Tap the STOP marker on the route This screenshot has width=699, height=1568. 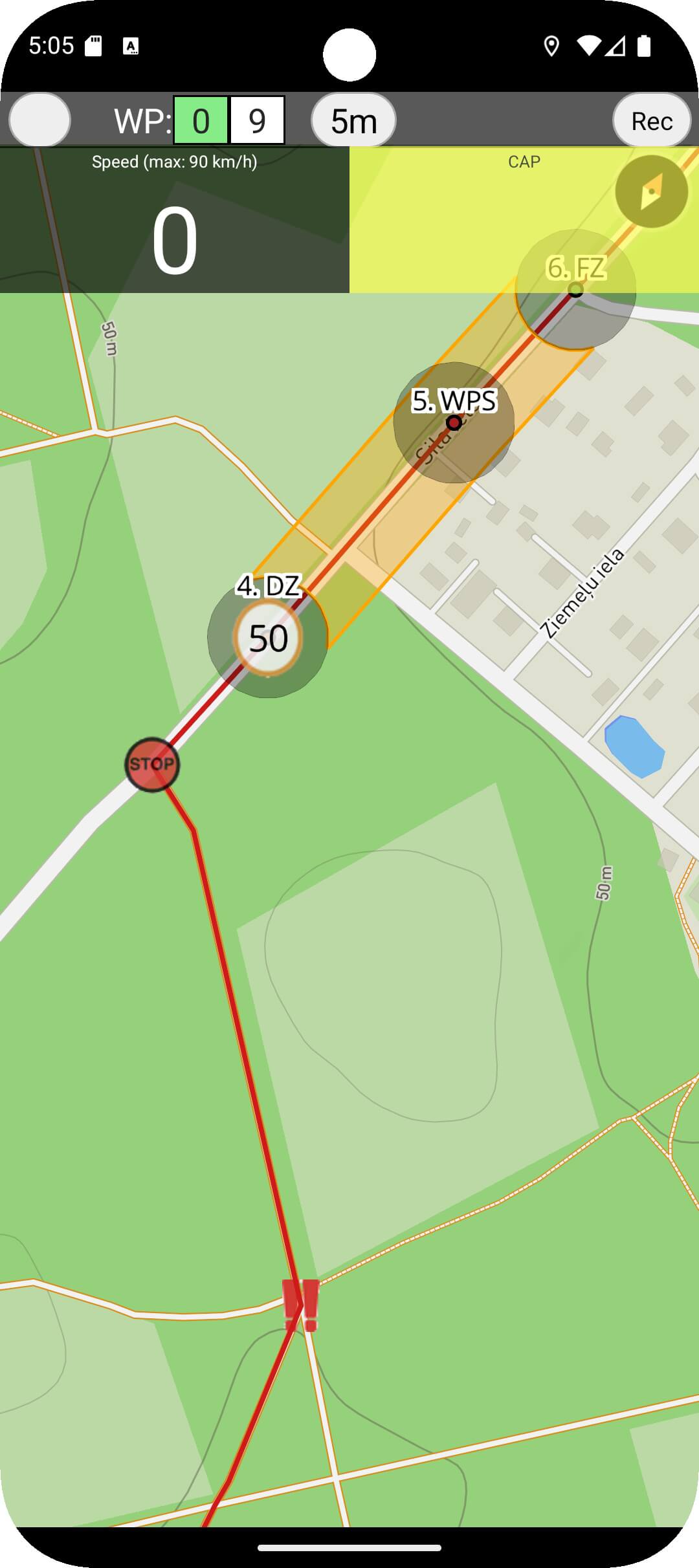pos(152,765)
